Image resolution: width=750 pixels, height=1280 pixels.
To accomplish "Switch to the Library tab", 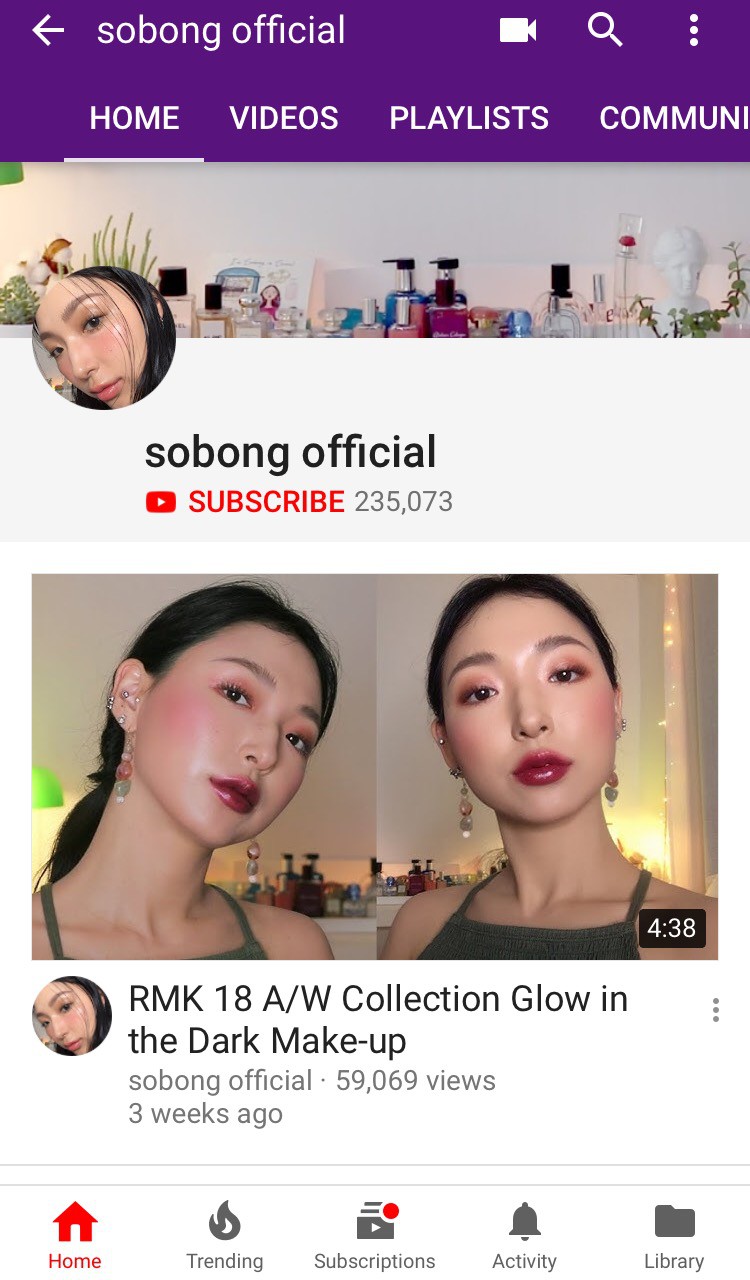I will (x=674, y=1236).
